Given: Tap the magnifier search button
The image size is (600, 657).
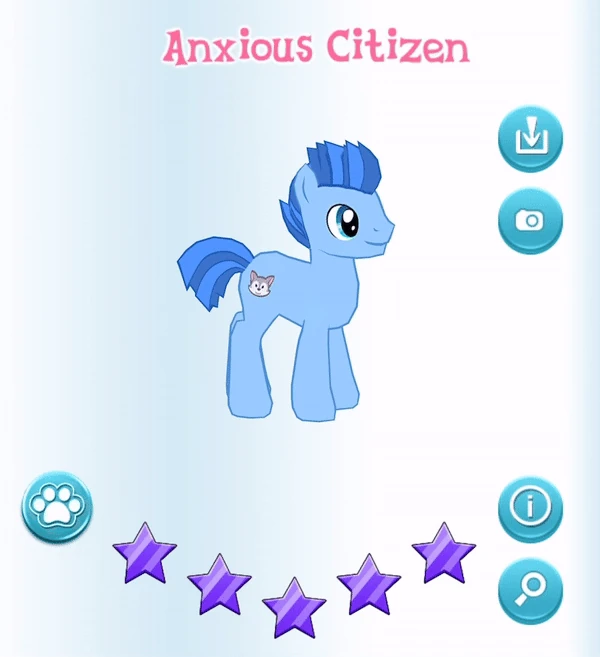Looking at the screenshot, I should tap(530, 590).
